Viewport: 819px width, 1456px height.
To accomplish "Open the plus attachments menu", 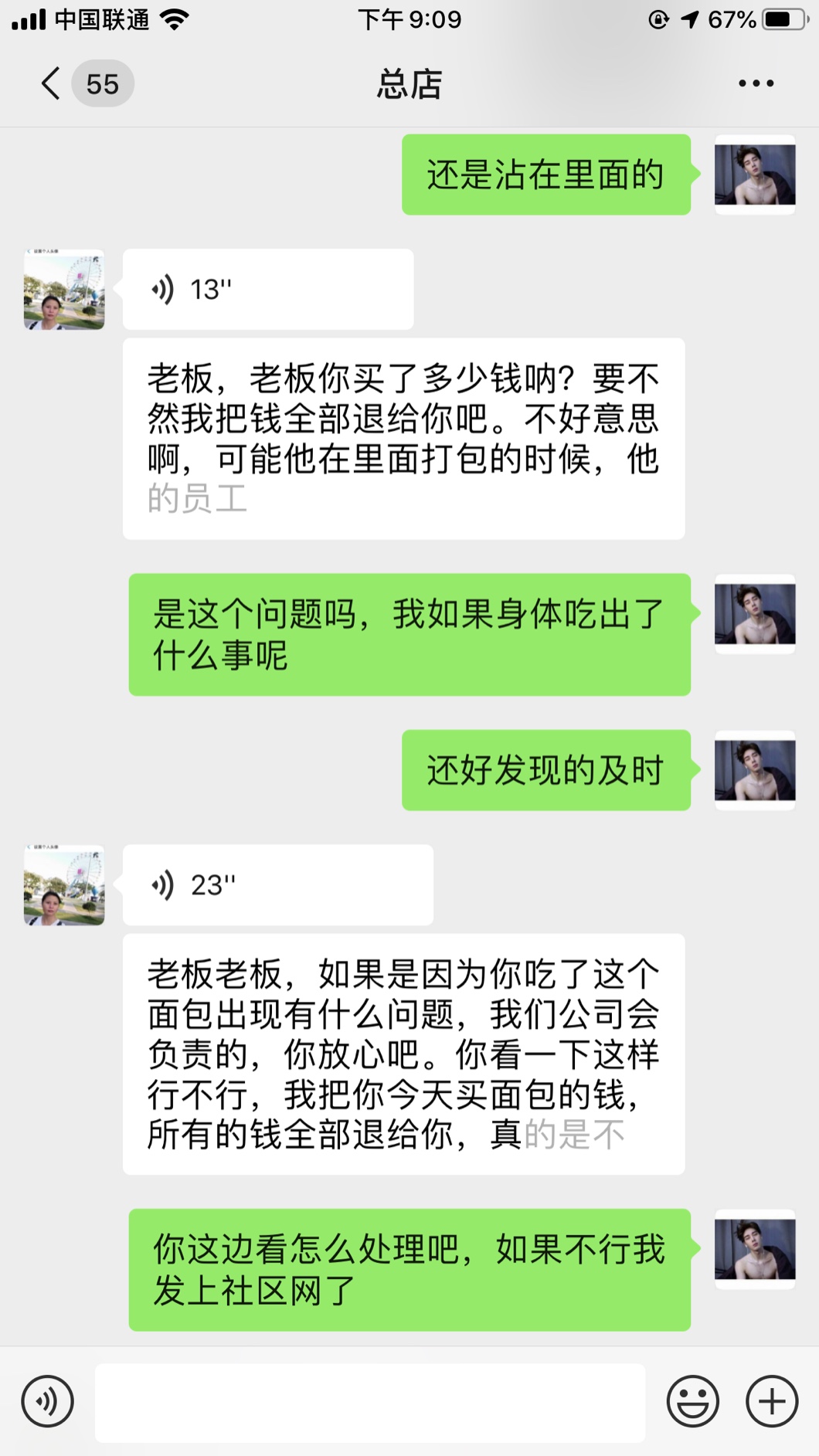I will (x=771, y=1401).
